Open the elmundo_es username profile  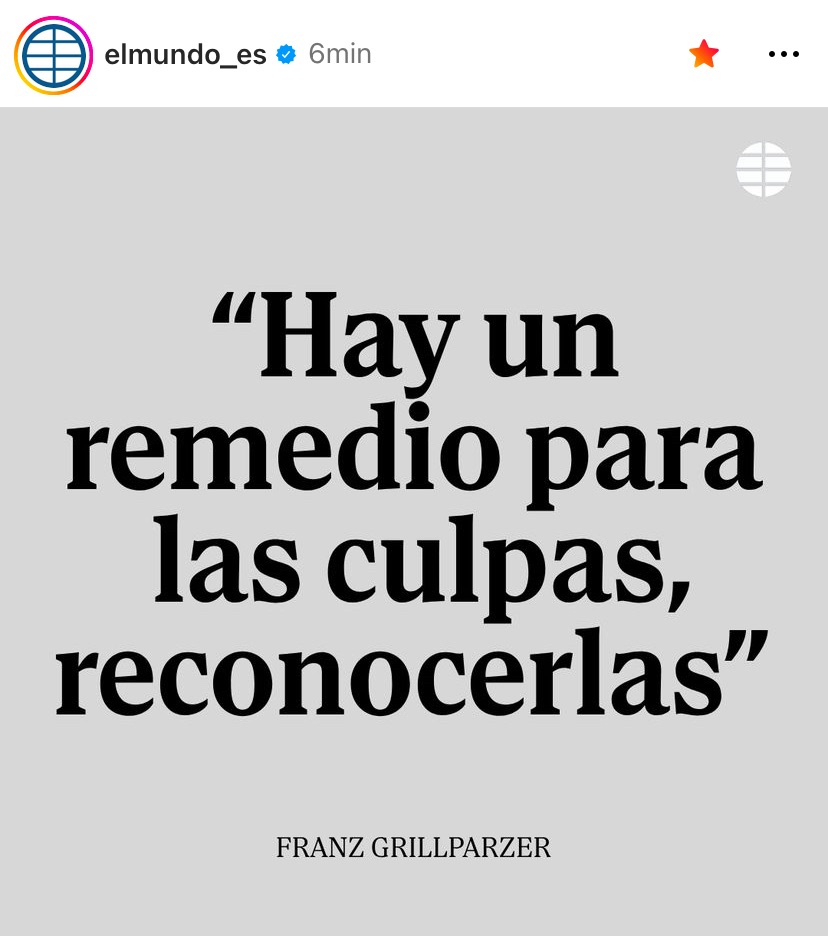pyautogui.click(x=185, y=55)
